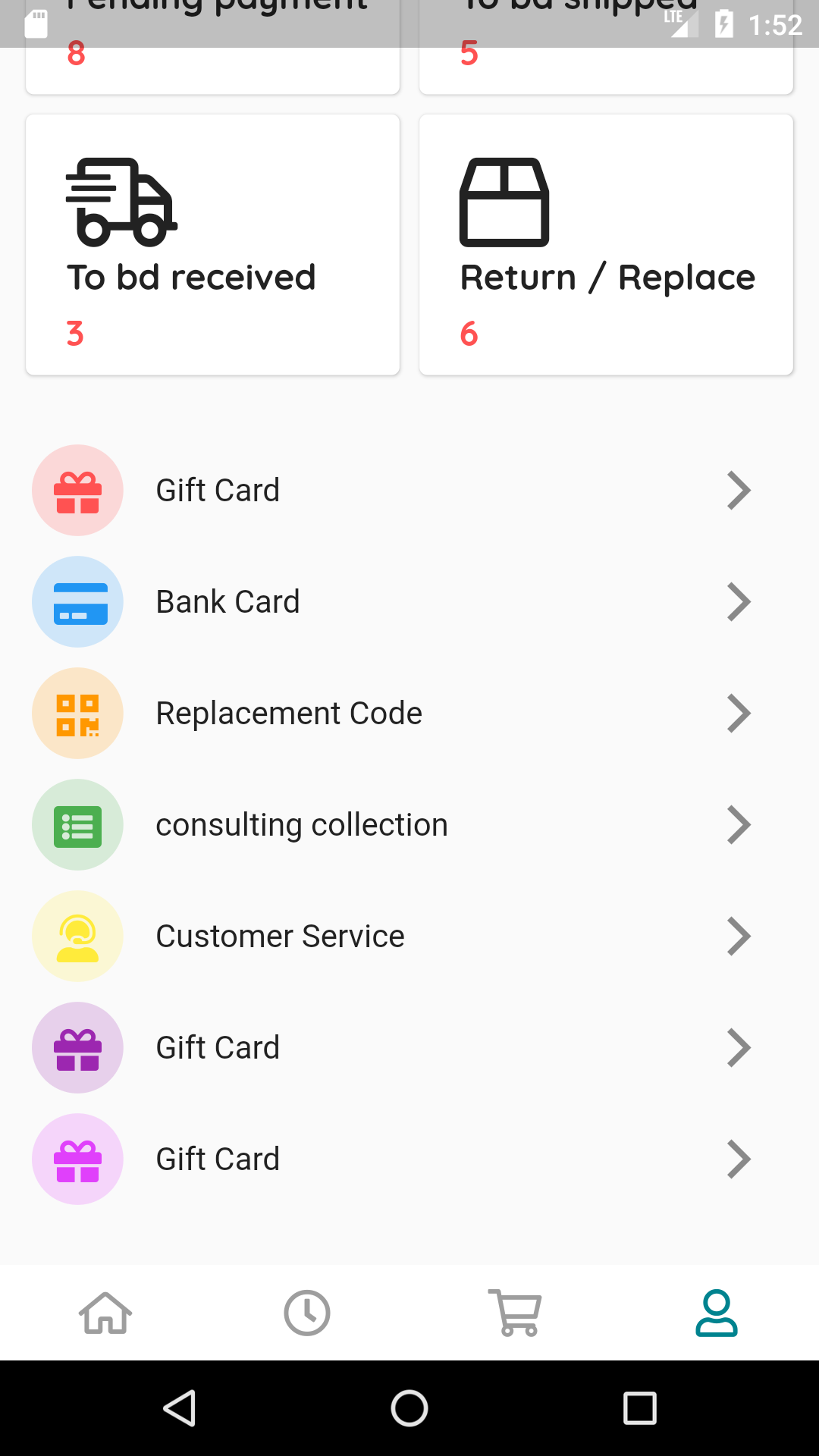Open Customer Service
The width and height of the screenshot is (819, 1456).
tap(409, 936)
